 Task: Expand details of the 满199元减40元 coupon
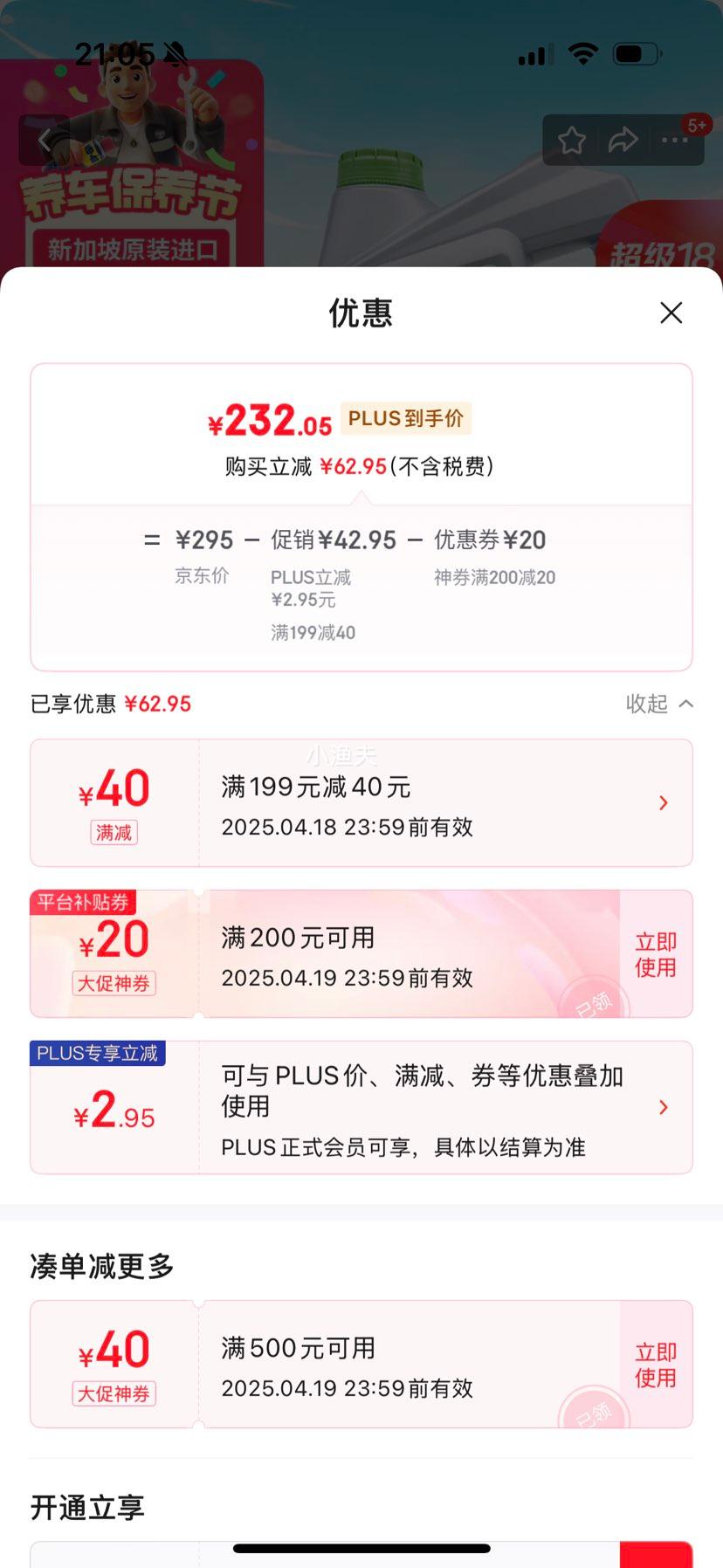(664, 801)
